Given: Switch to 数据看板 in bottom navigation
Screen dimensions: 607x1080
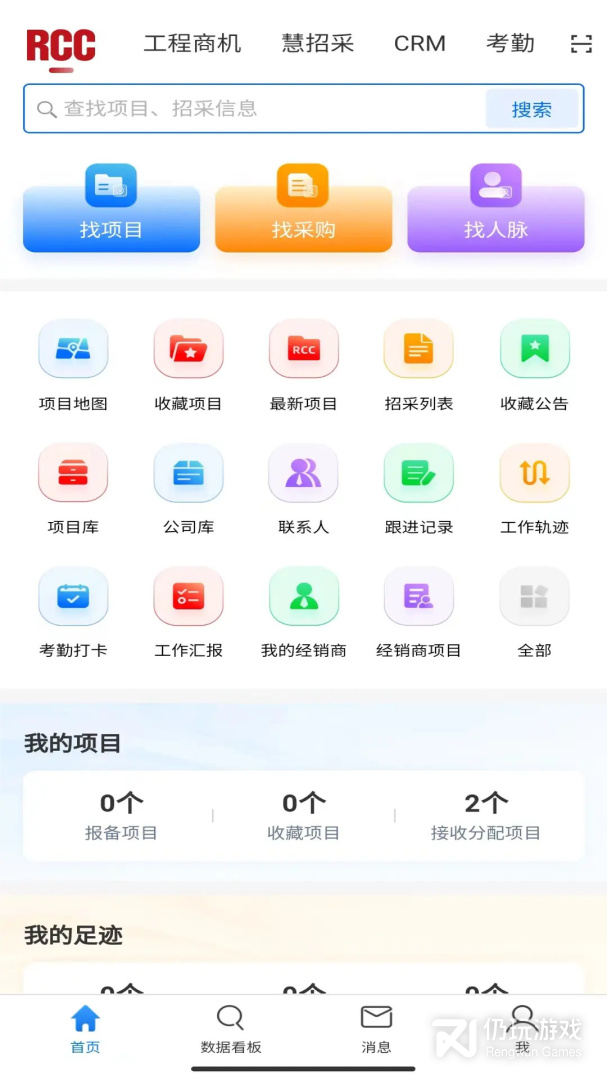Looking at the screenshot, I should [231, 1029].
